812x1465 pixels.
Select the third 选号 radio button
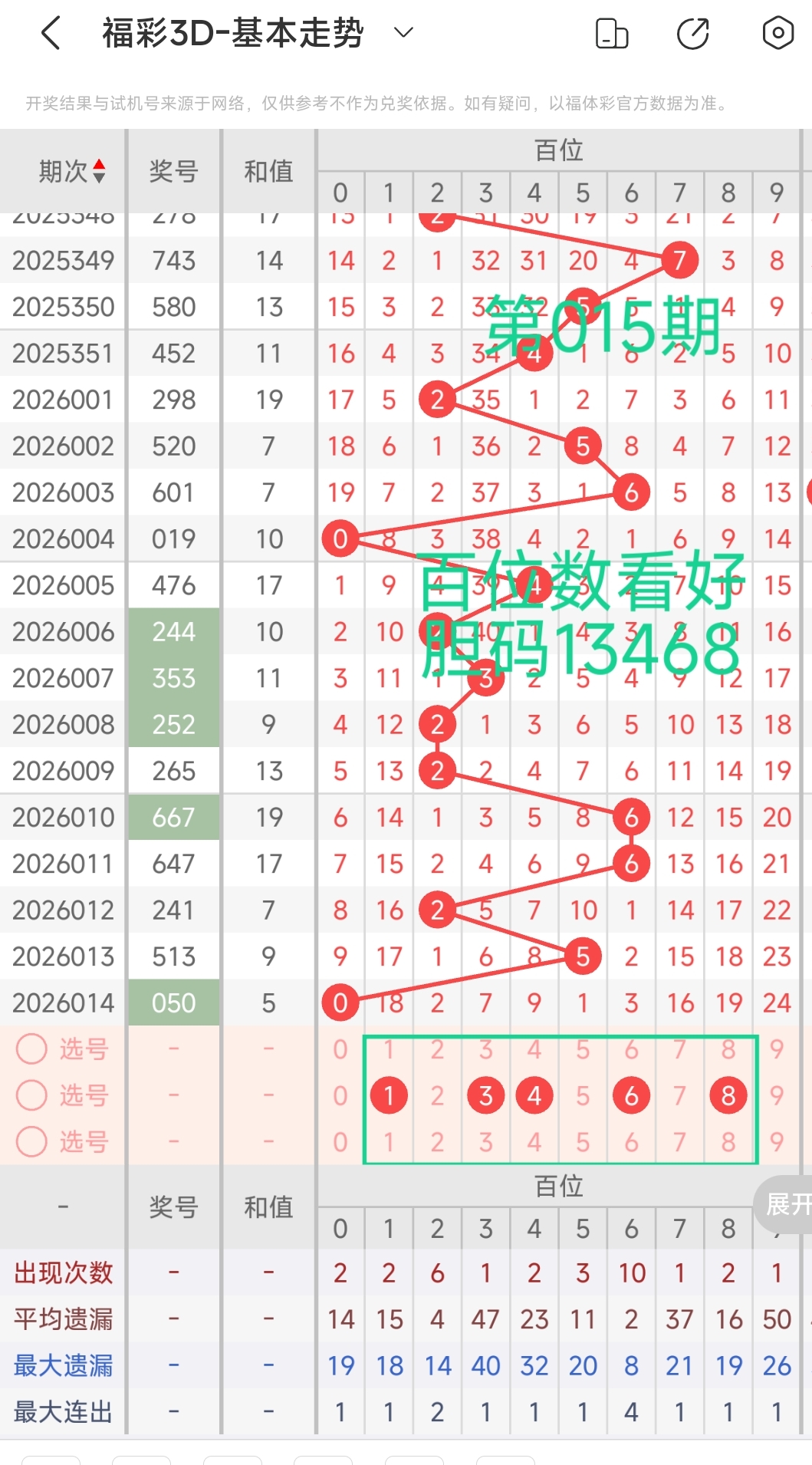pyautogui.click(x=32, y=1142)
